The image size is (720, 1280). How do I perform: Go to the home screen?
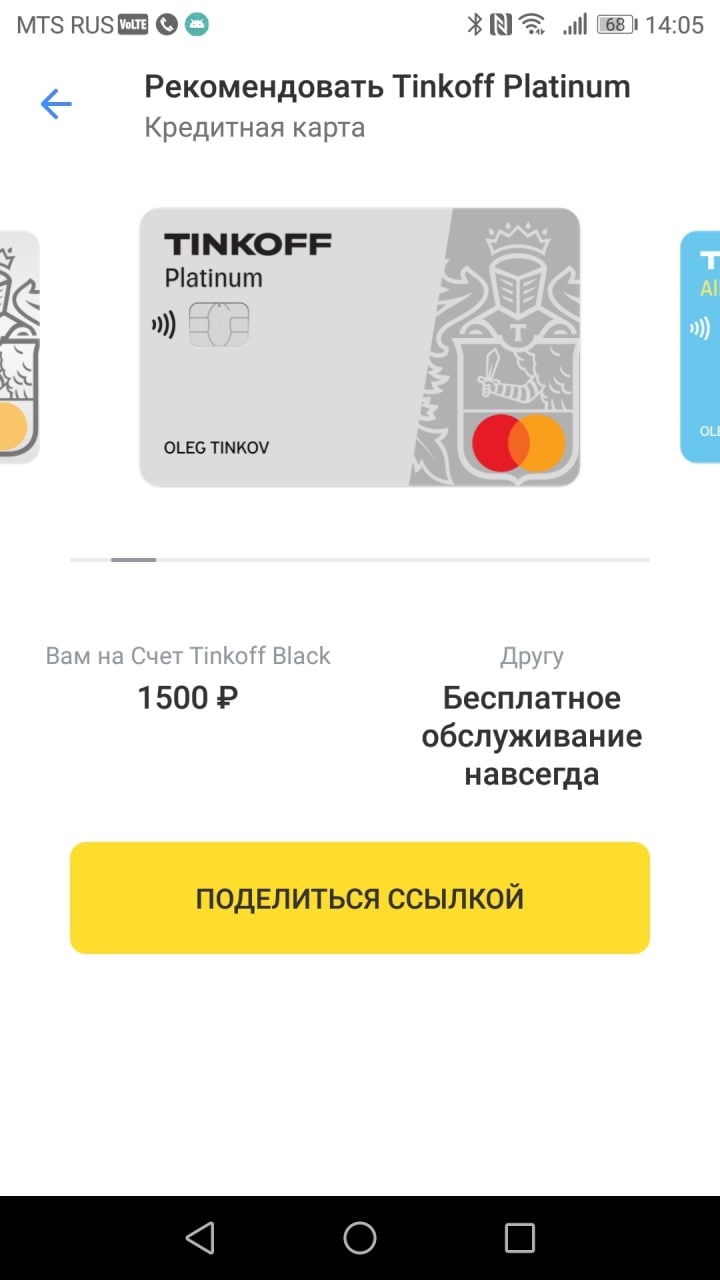360,1238
